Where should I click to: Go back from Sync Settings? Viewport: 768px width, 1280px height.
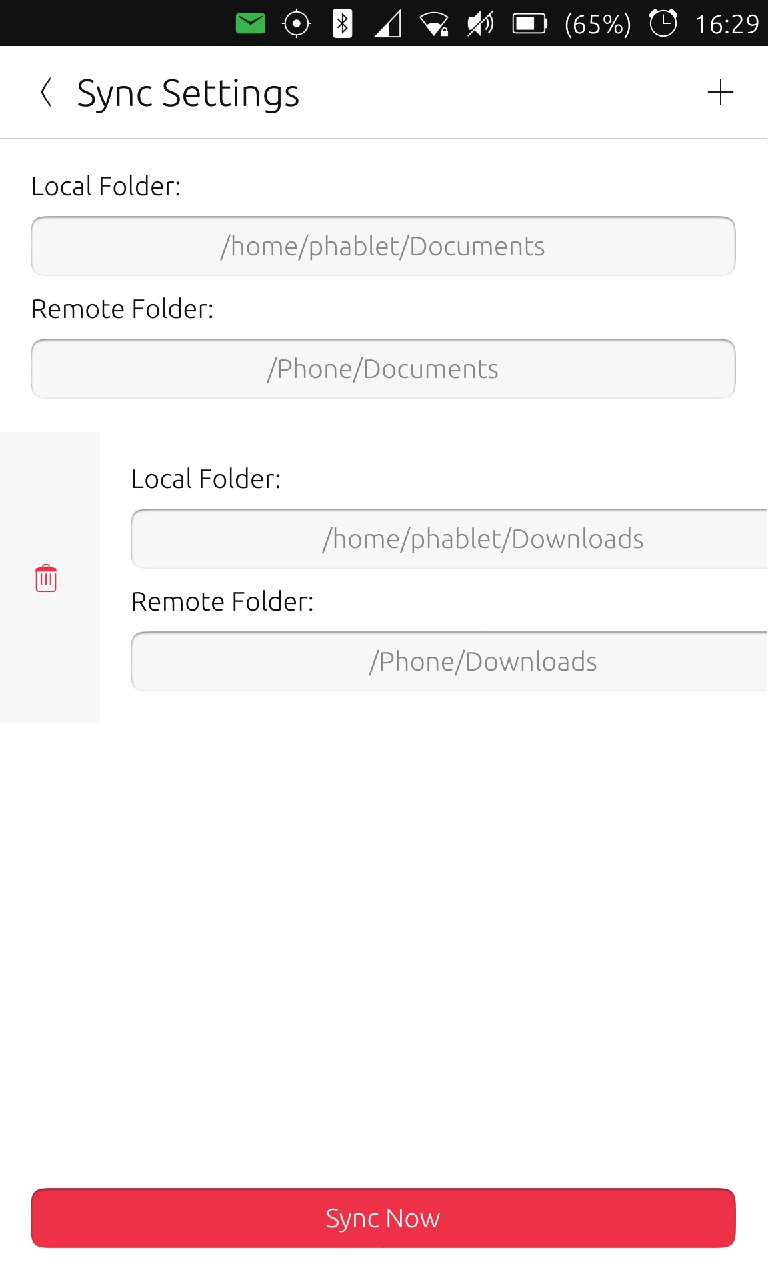[x=45, y=93]
